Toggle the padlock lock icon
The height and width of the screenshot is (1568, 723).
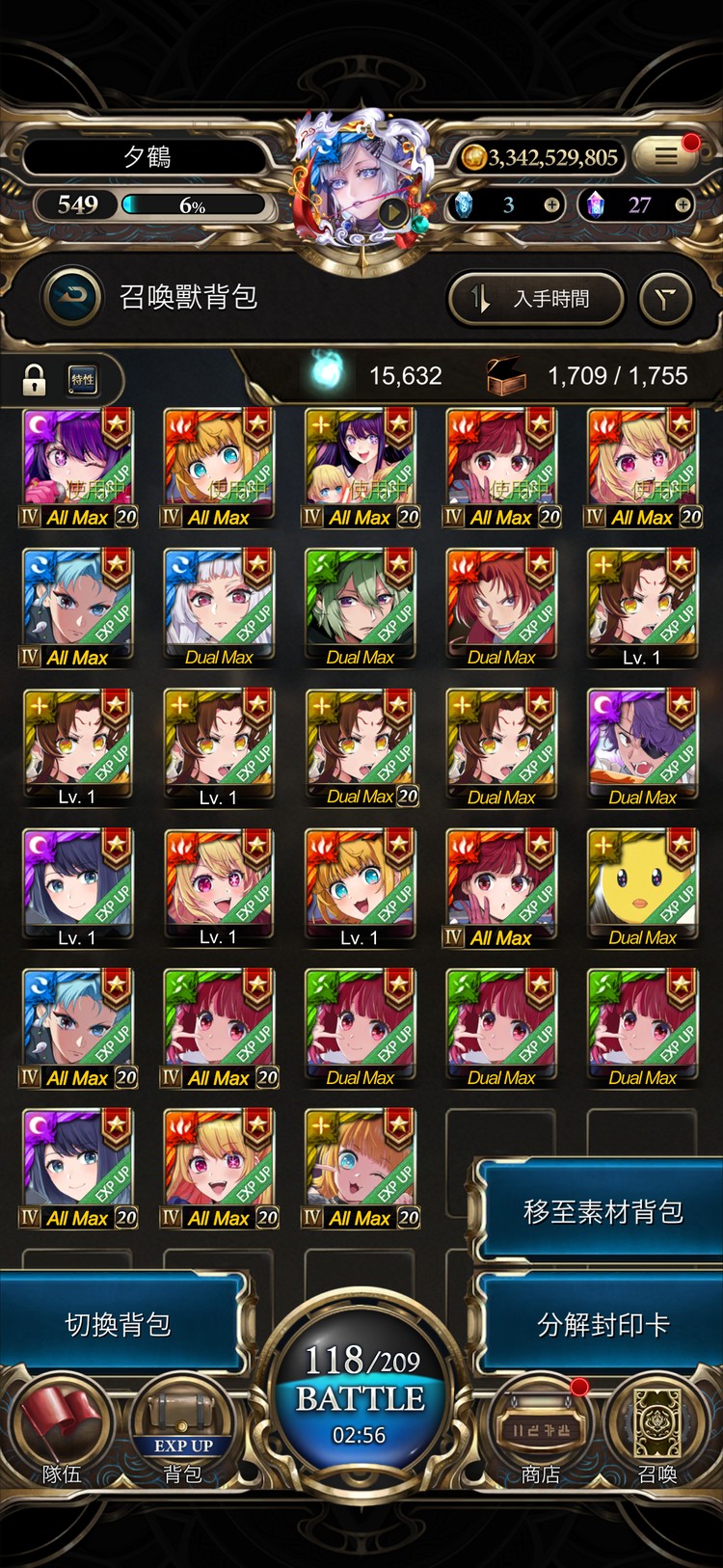[x=35, y=380]
